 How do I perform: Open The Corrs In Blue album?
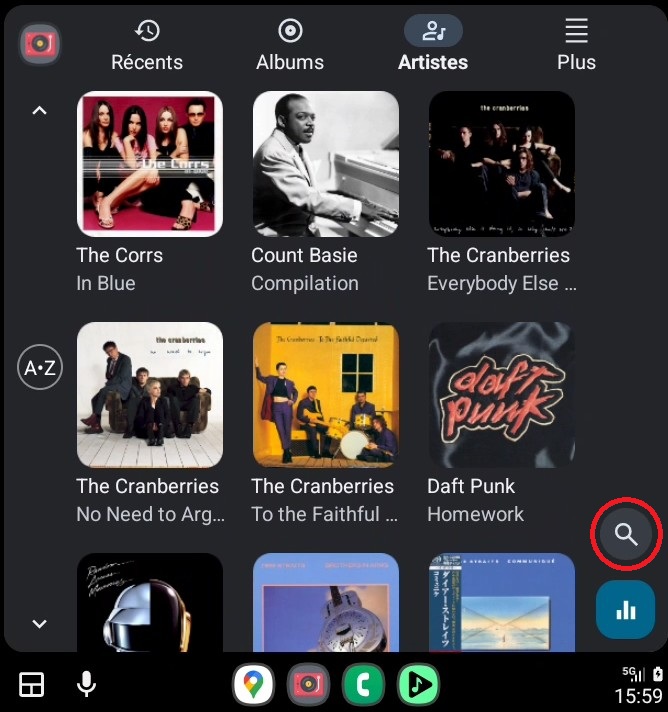tap(150, 164)
